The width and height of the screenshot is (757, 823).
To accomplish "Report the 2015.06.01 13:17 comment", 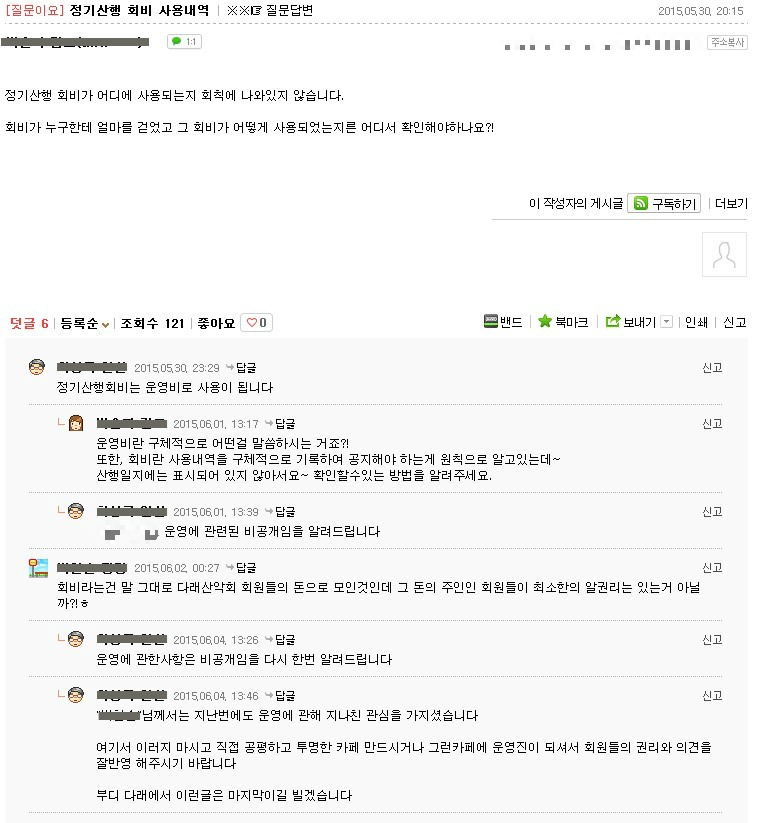I will [x=712, y=424].
